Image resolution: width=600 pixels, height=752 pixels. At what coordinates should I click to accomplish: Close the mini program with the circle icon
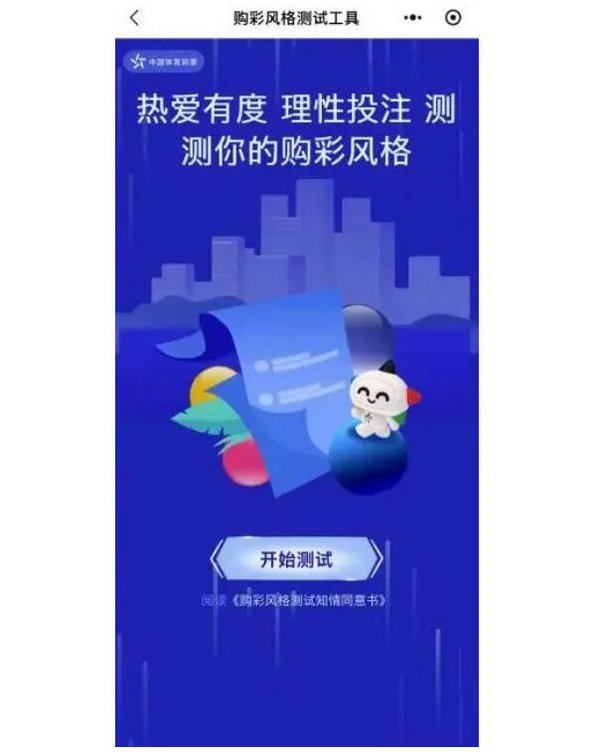(453, 18)
